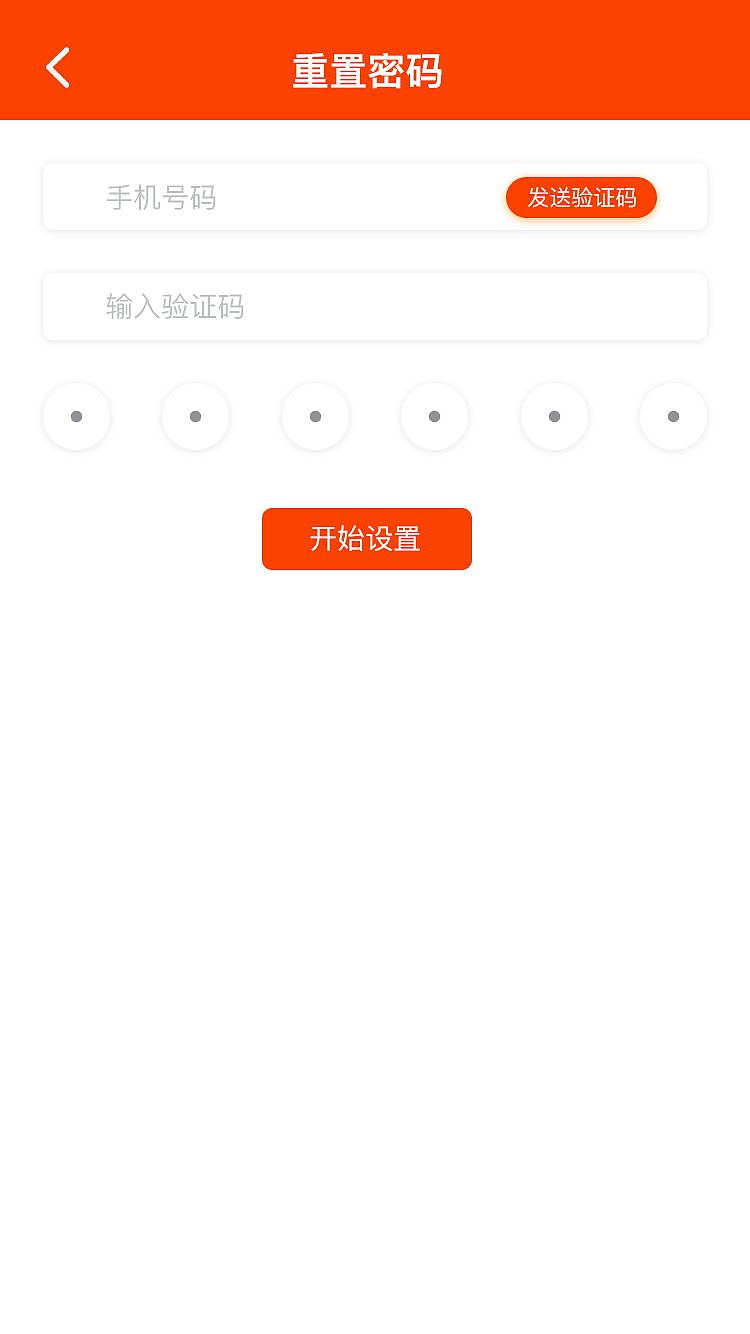750x1334 pixels.
Task: Select the back chevron in the header
Action: (x=57, y=67)
